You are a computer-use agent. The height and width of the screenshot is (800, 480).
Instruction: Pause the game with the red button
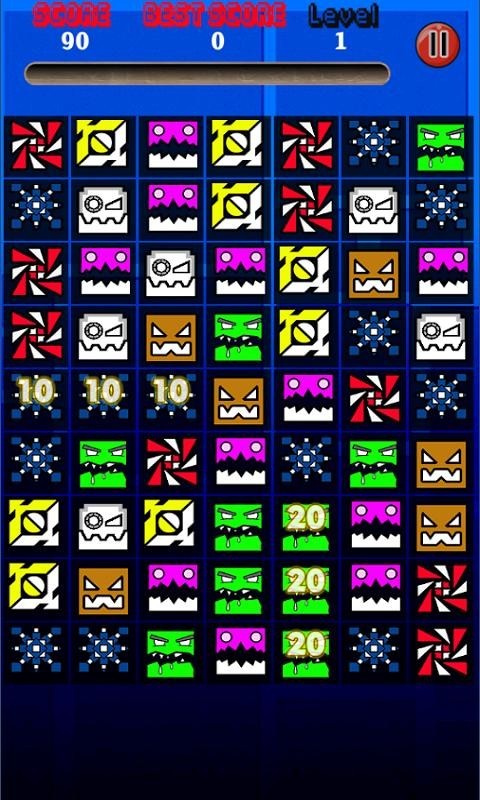438,44
